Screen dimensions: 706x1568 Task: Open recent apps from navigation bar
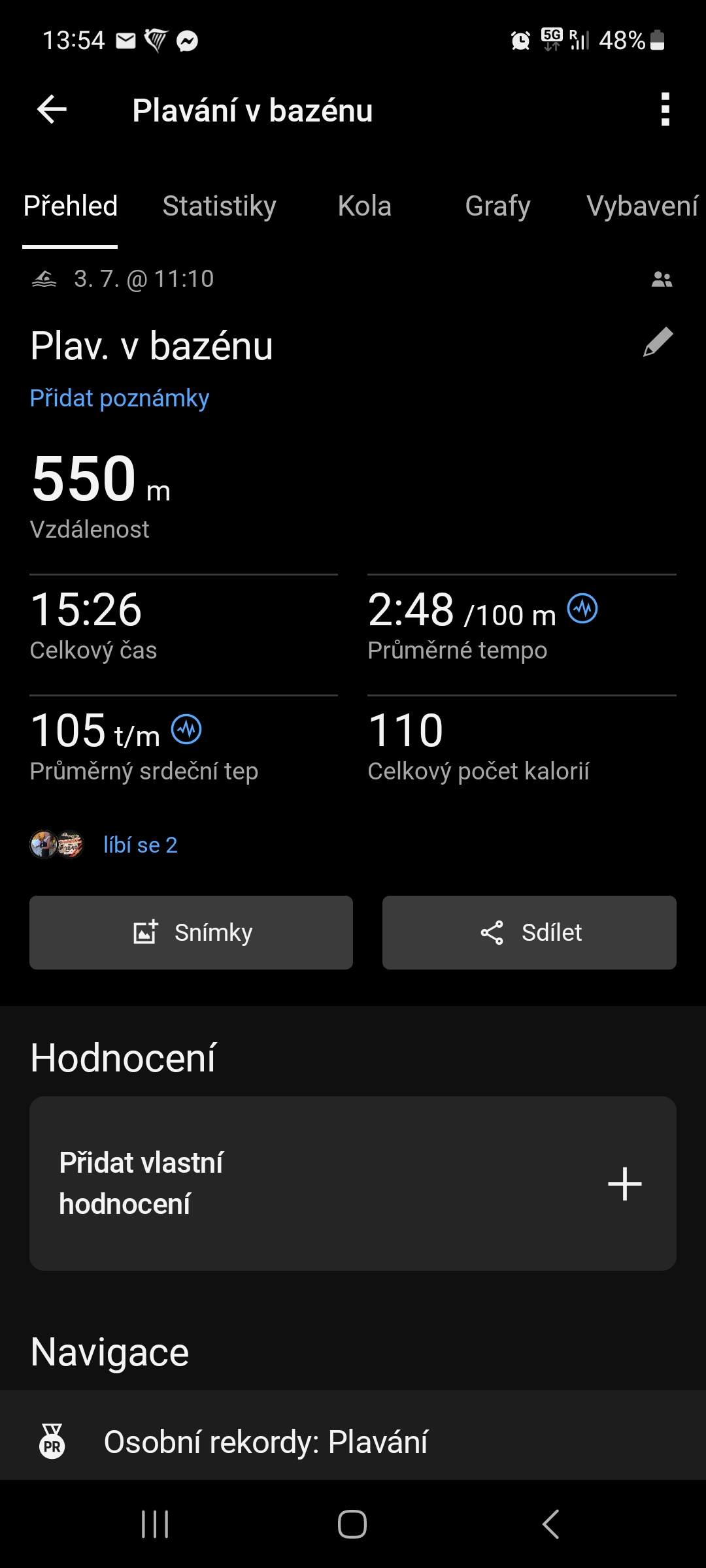click(x=155, y=1525)
